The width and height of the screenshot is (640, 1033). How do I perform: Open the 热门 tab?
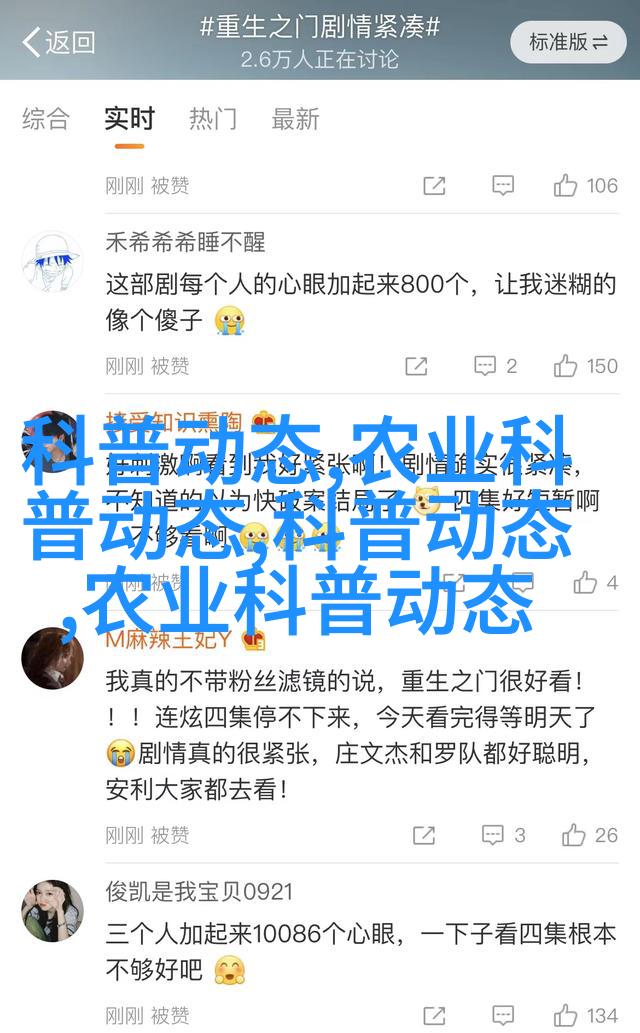click(213, 120)
